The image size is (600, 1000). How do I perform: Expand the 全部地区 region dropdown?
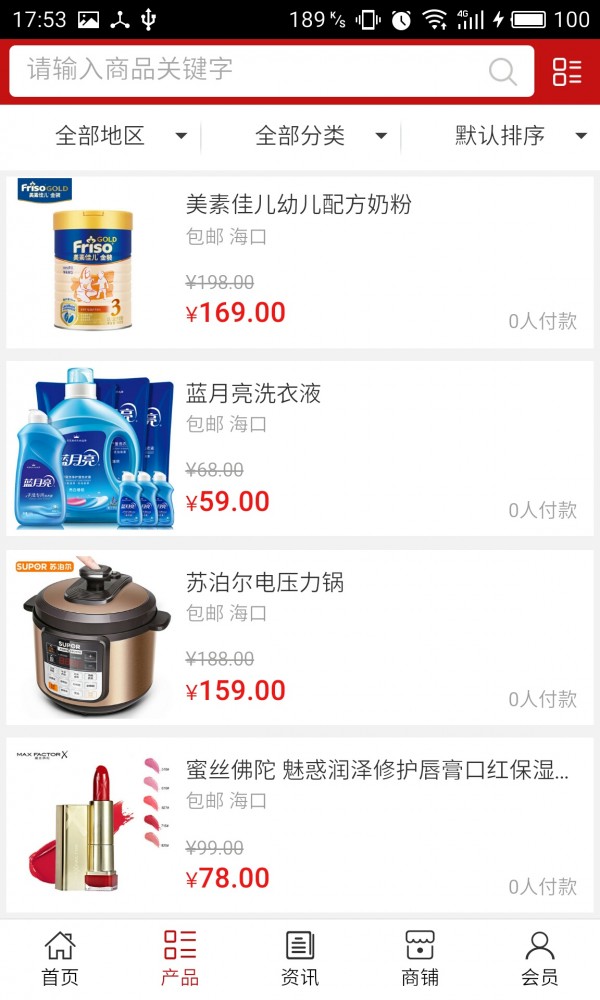120,136
